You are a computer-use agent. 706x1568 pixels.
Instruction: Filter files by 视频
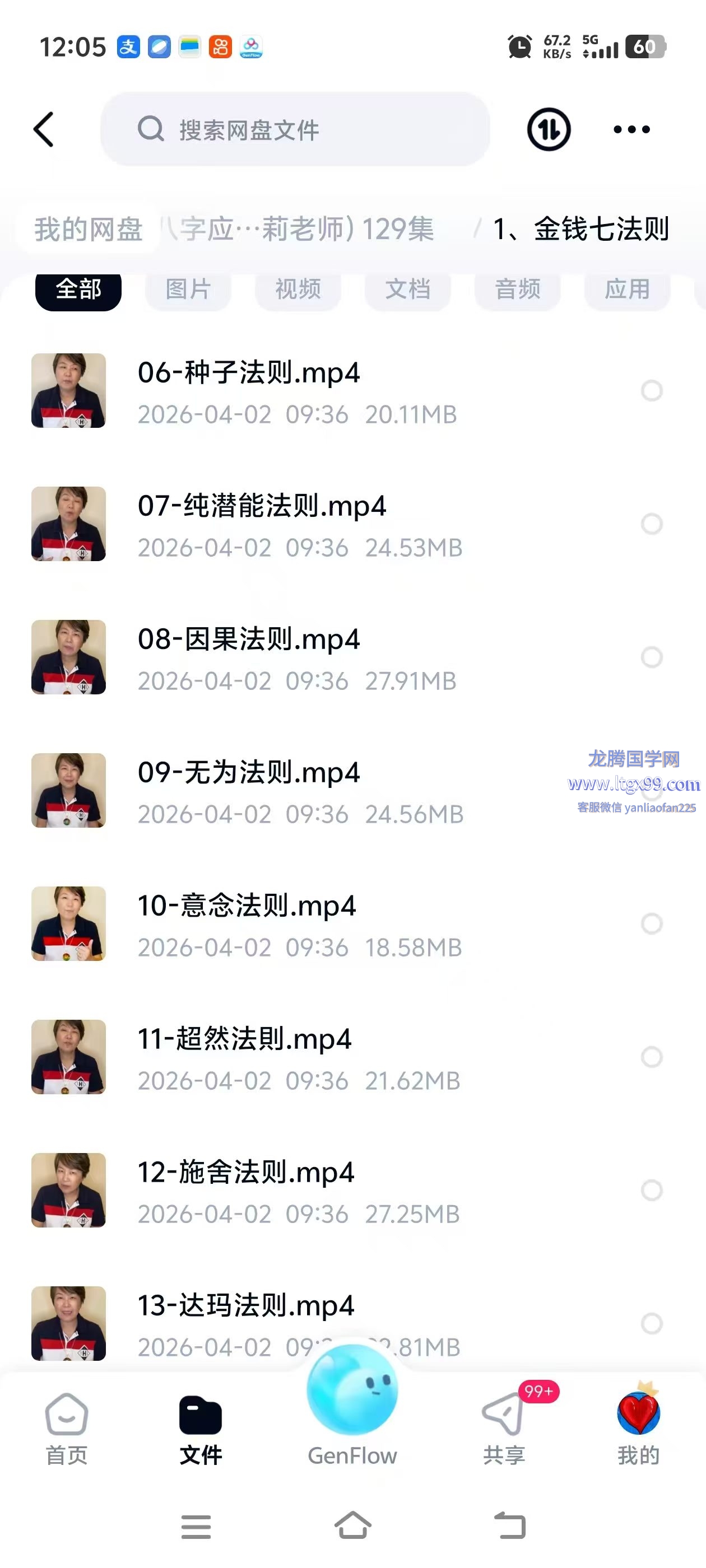298,289
